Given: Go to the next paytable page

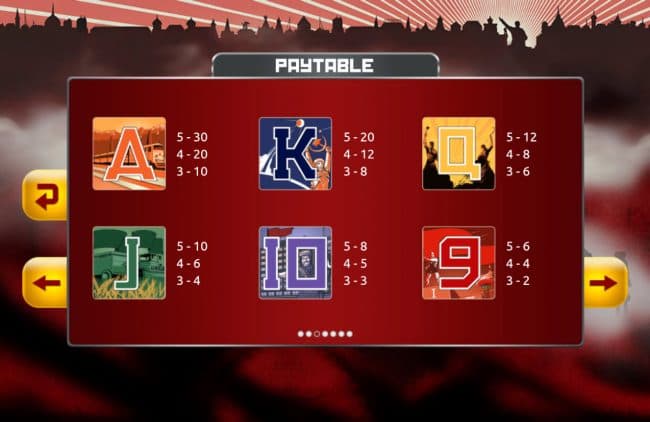Looking at the screenshot, I should click(604, 283).
